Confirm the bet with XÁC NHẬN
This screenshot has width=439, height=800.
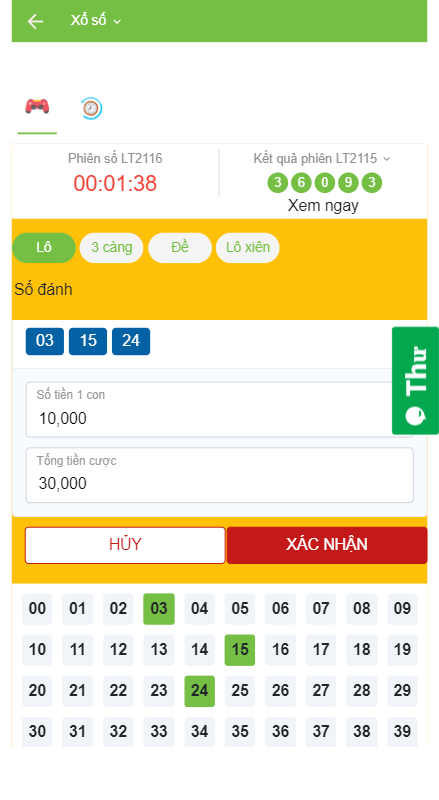(327, 545)
